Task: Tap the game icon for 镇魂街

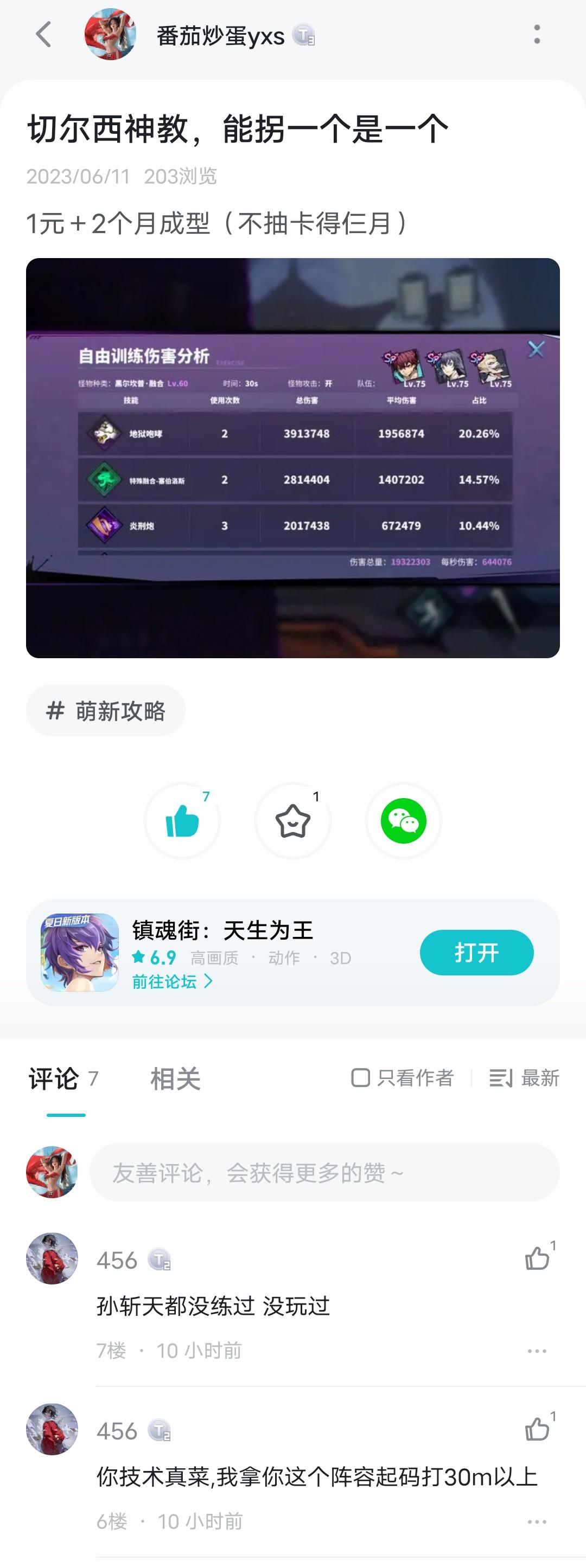Action: (x=76, y=953)
